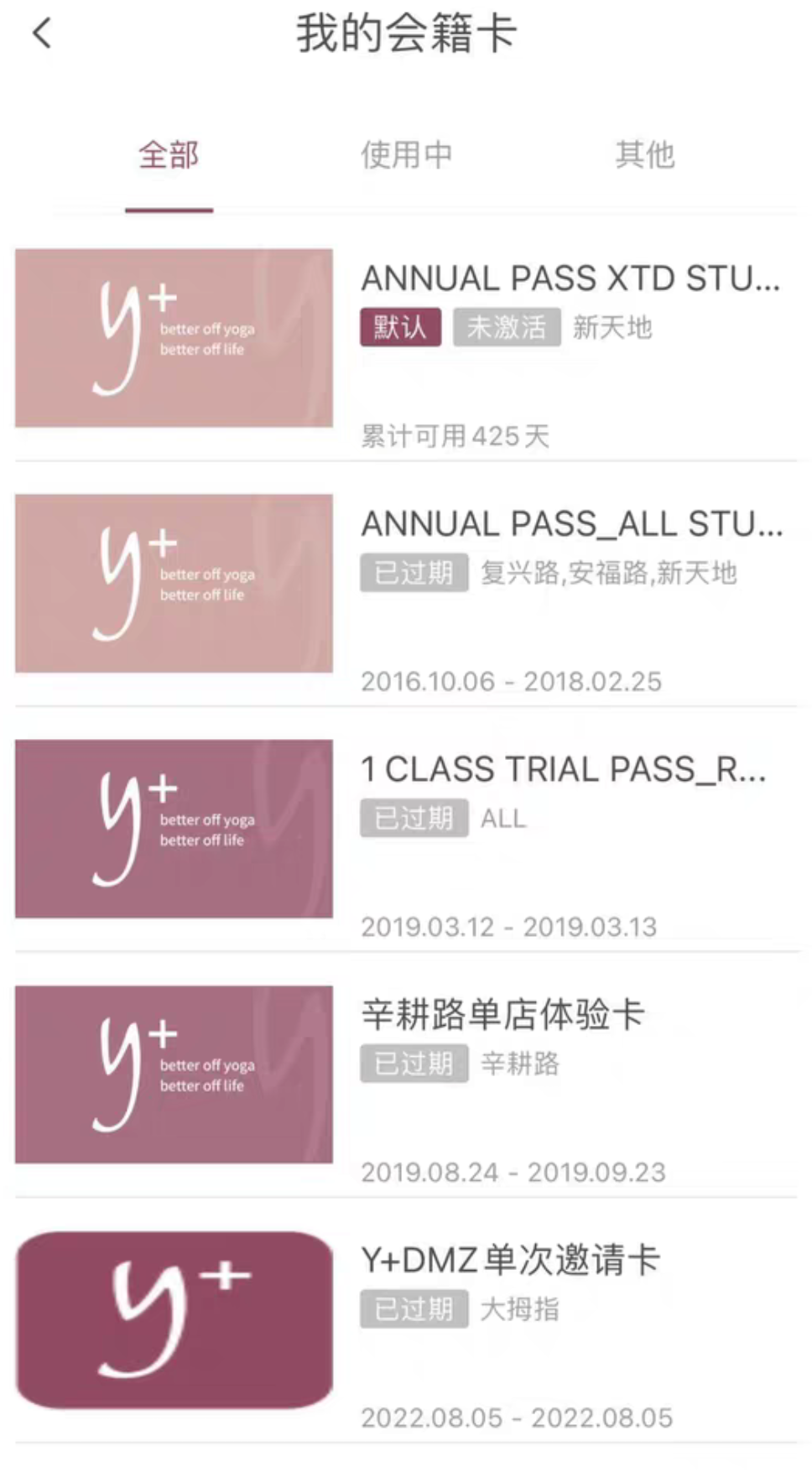Switch to the 全部 tab
This screenshot has height=1483, width=812.
(169, 155)
